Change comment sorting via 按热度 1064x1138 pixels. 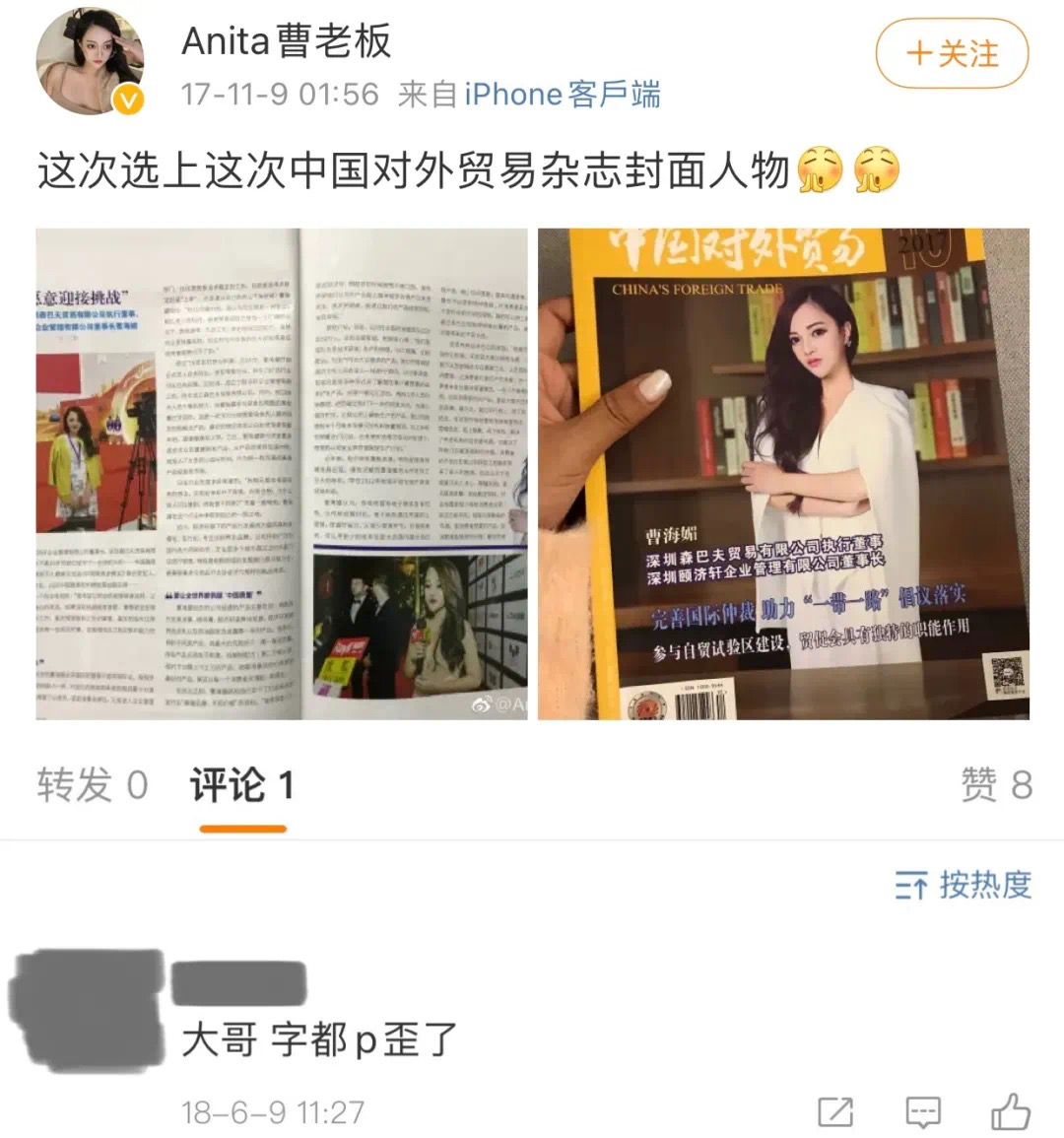click(963, 885)
